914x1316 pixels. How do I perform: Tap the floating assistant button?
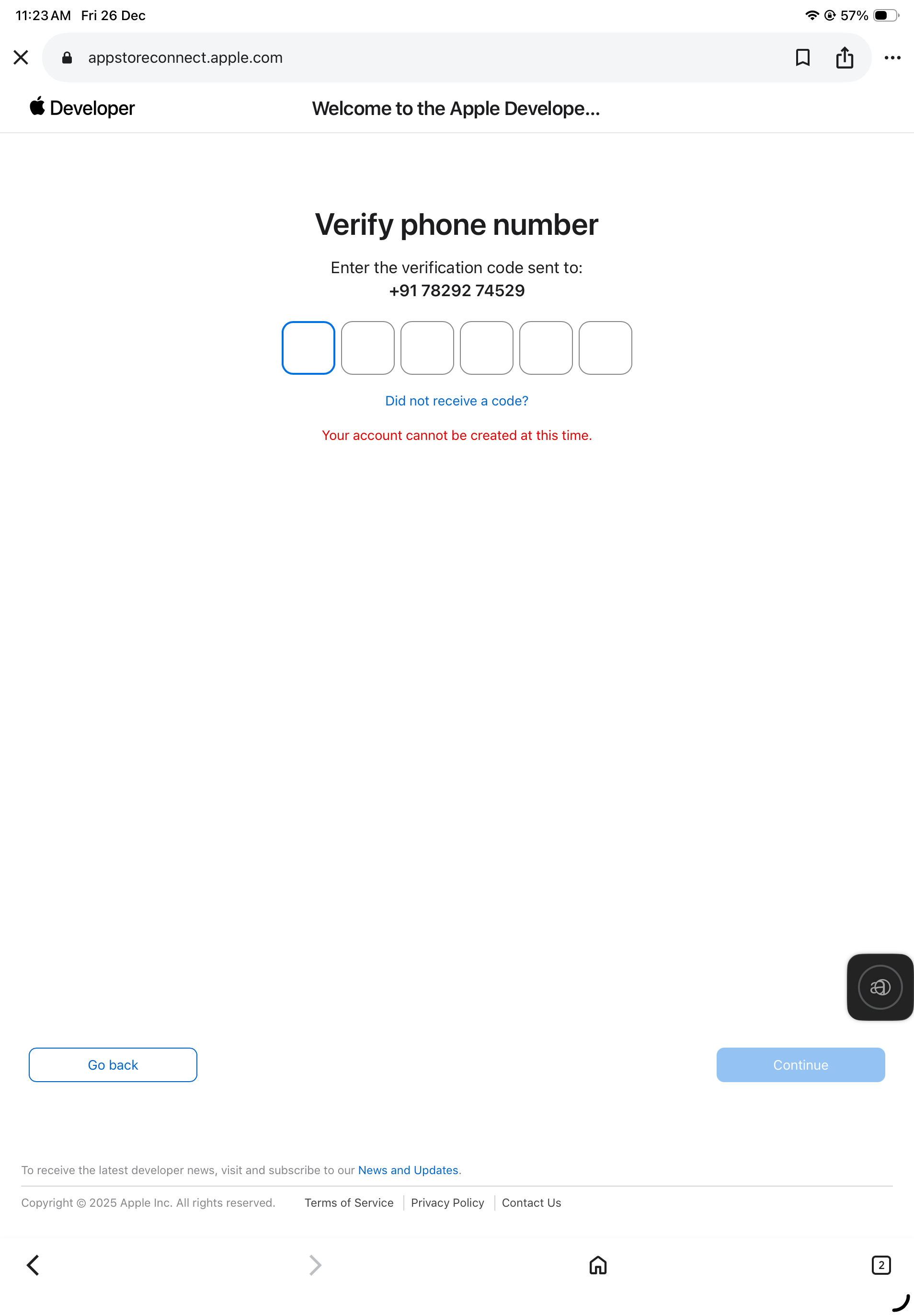point(880,987)
